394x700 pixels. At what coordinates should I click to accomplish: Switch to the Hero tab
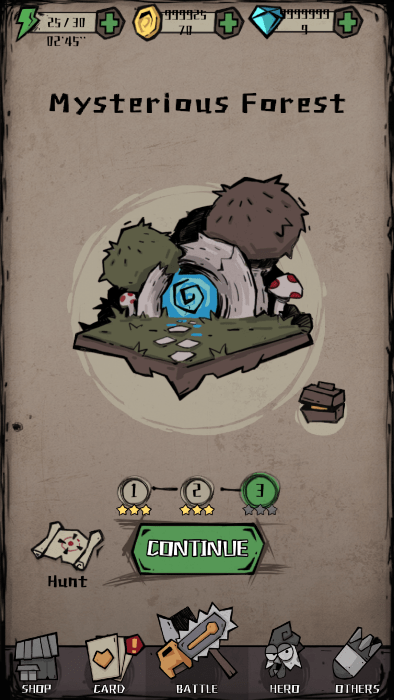click(284, 661)
